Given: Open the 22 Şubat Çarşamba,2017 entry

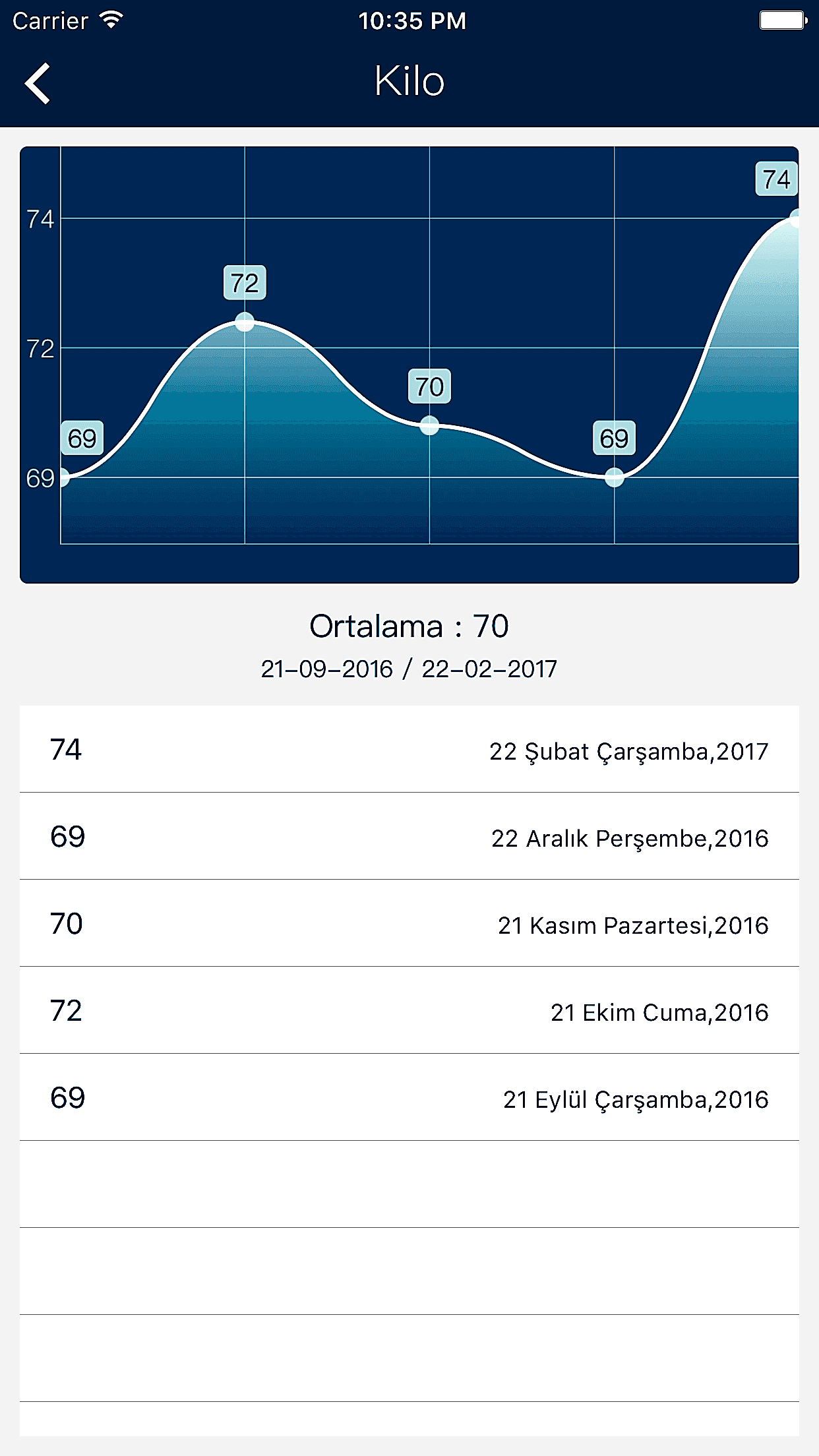Looking at the screenshot, I should [409, 750].
